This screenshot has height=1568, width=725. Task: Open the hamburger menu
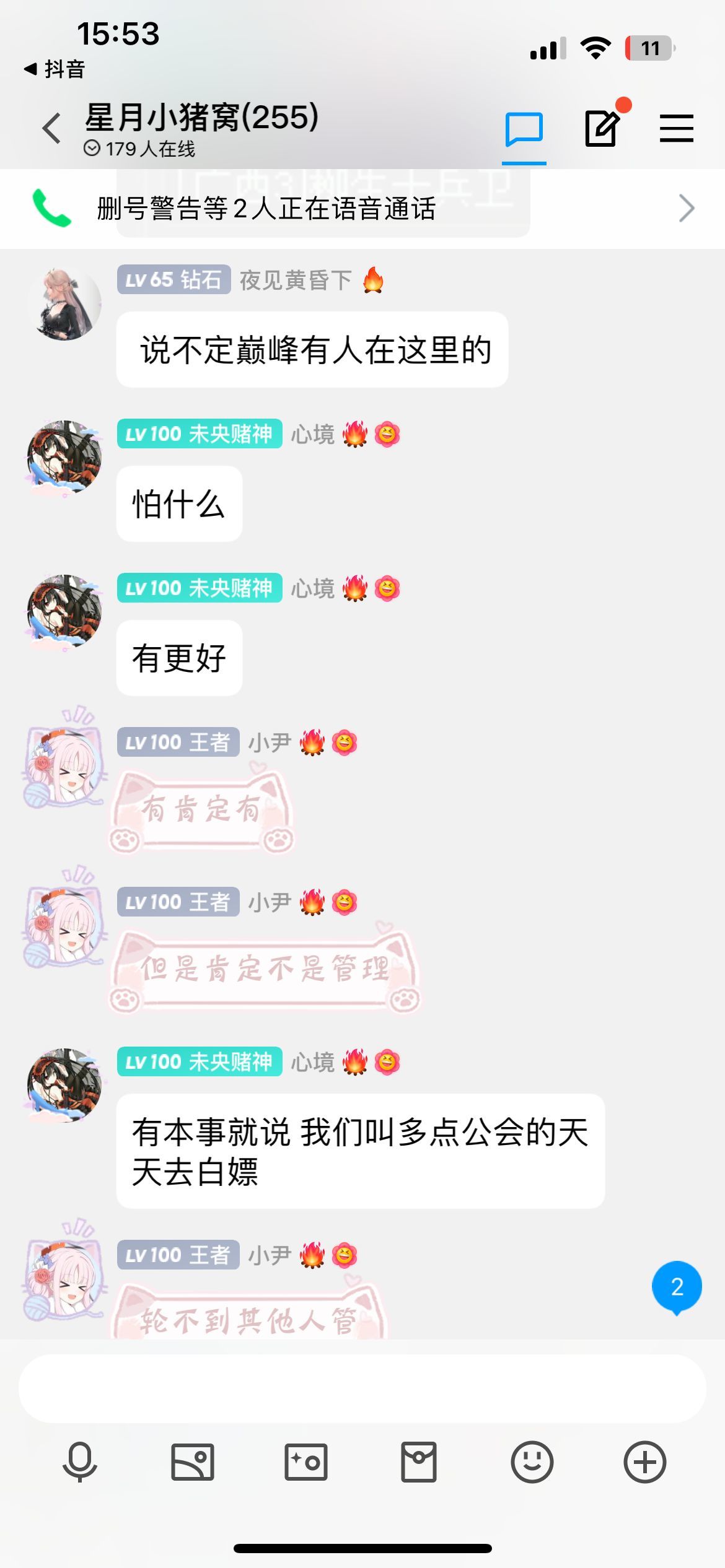click(x=677, y=128)
